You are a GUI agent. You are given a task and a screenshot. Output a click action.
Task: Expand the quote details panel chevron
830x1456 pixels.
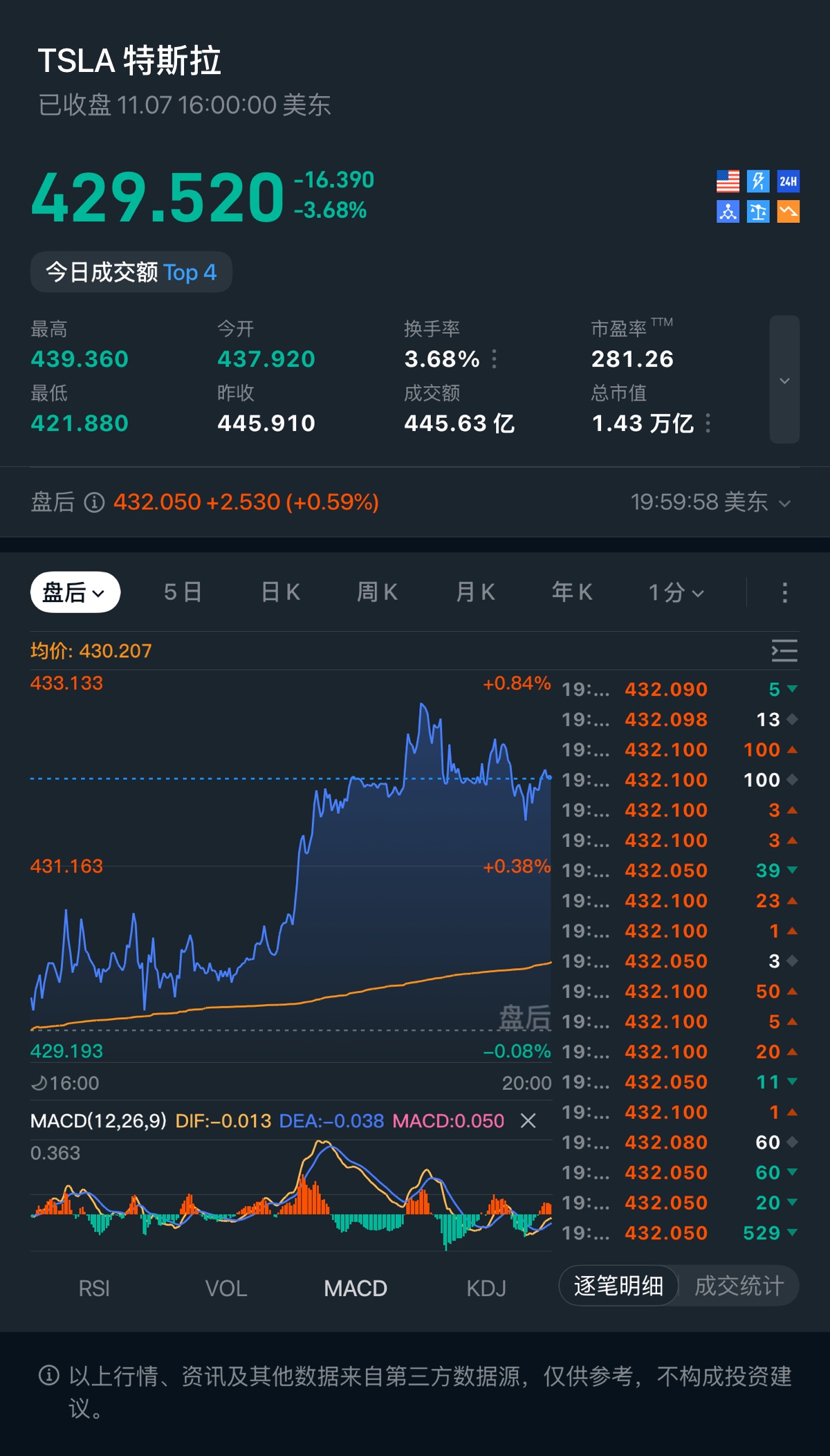pyautogui.click(x=784, y=380)
